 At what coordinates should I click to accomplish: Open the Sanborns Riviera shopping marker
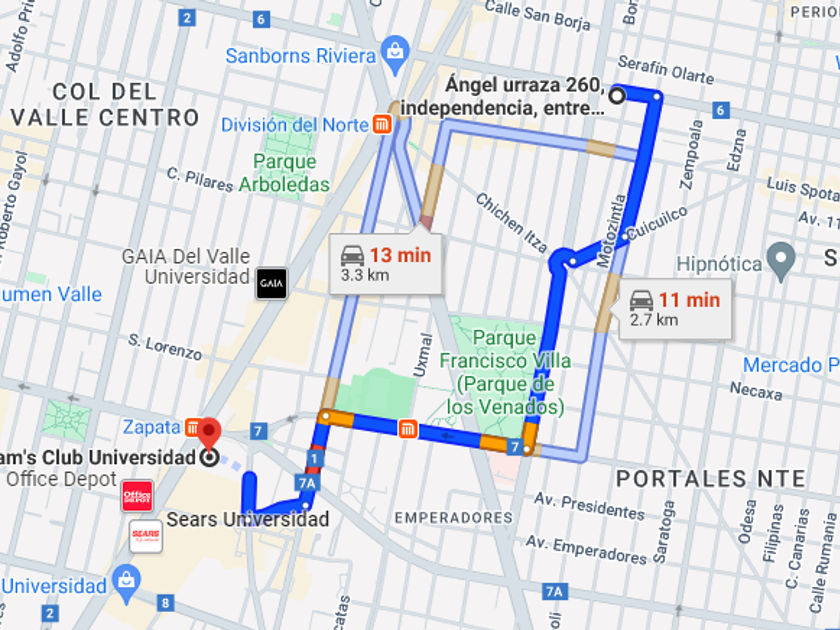point(395,55)
